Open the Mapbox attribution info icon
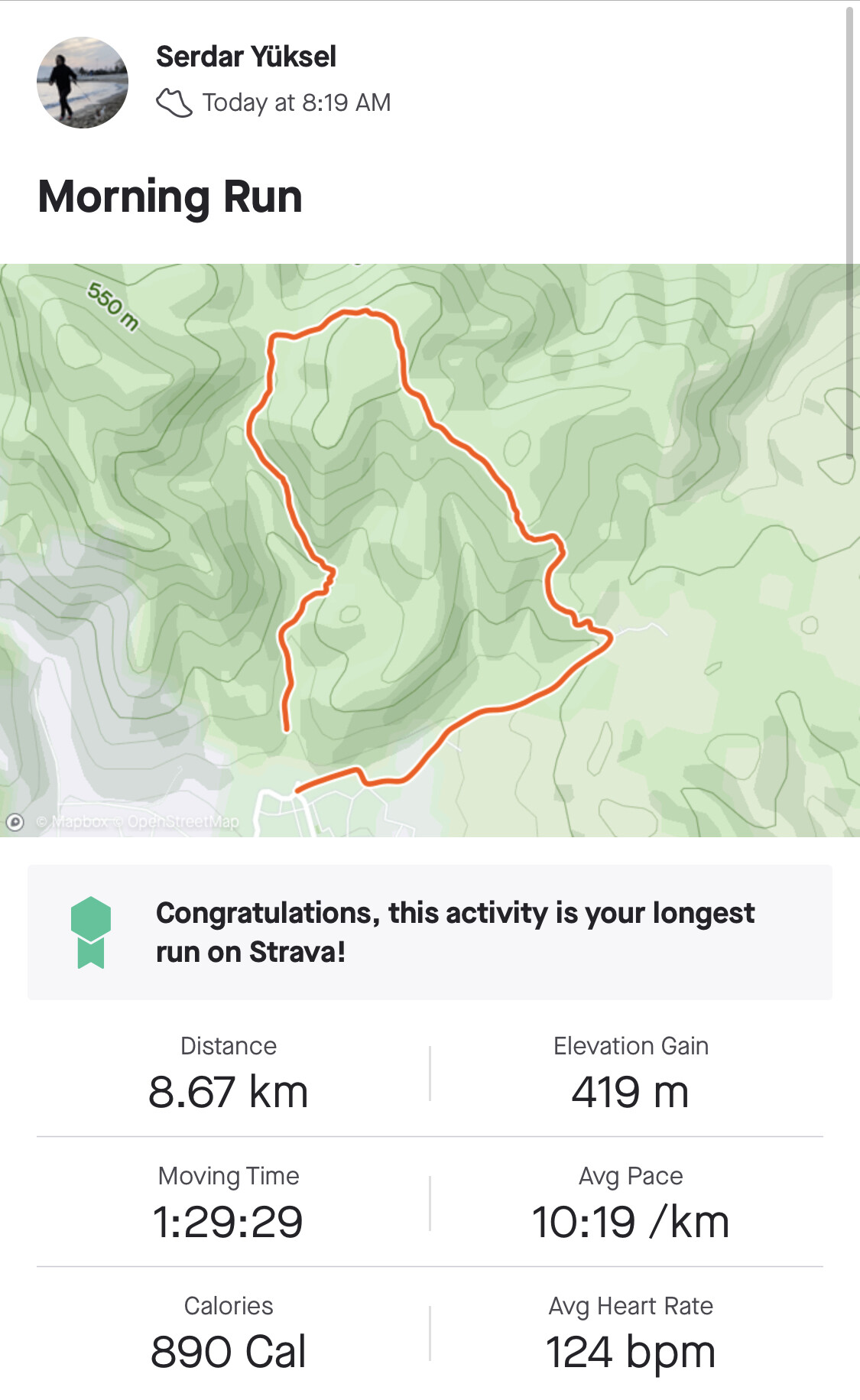860x1400 pixels. pos(15,822)
